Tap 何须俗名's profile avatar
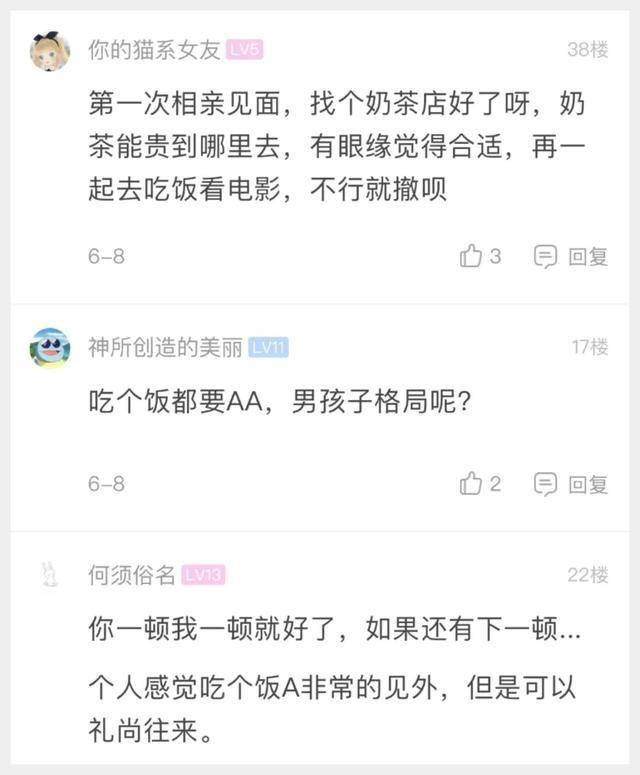 50,574
